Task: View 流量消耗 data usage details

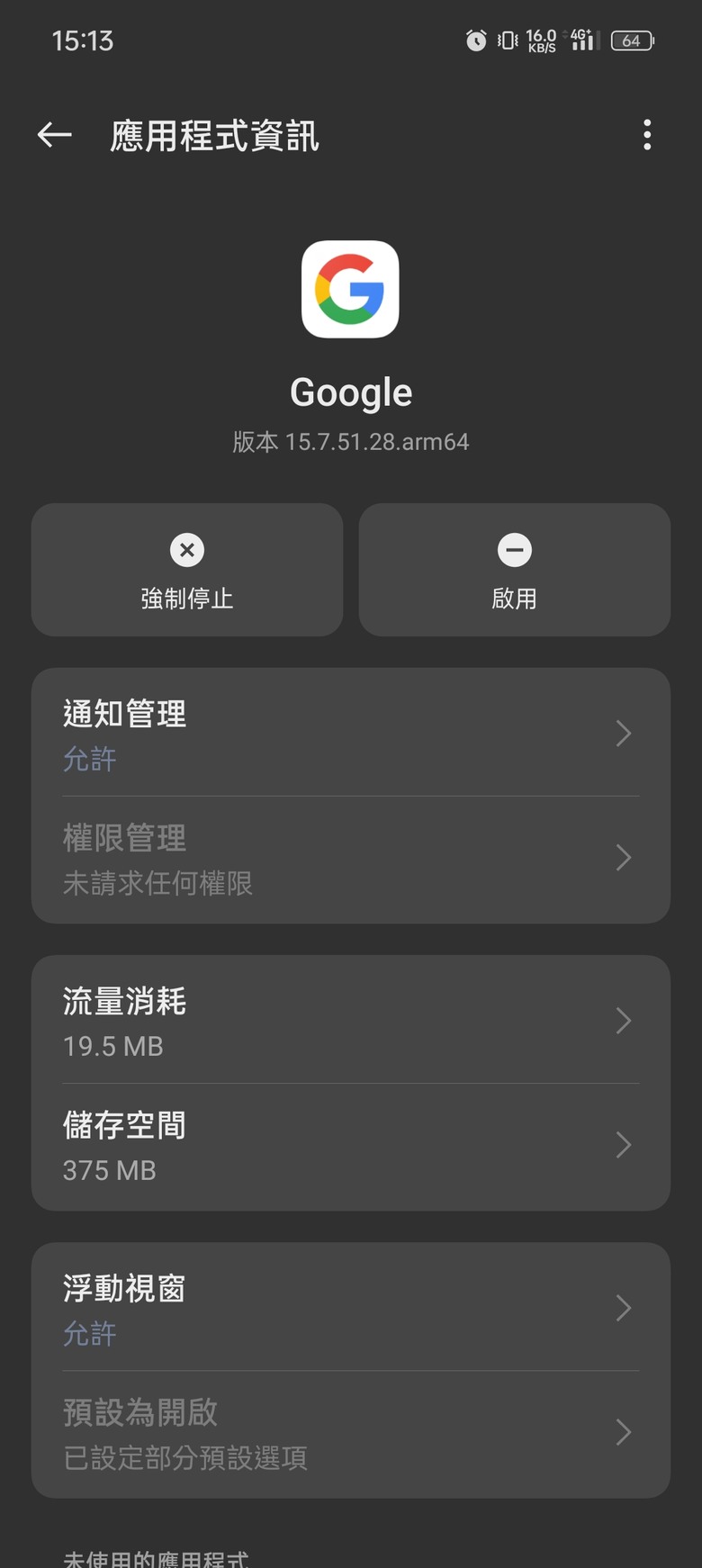Action: click(x=351, y=1020)
